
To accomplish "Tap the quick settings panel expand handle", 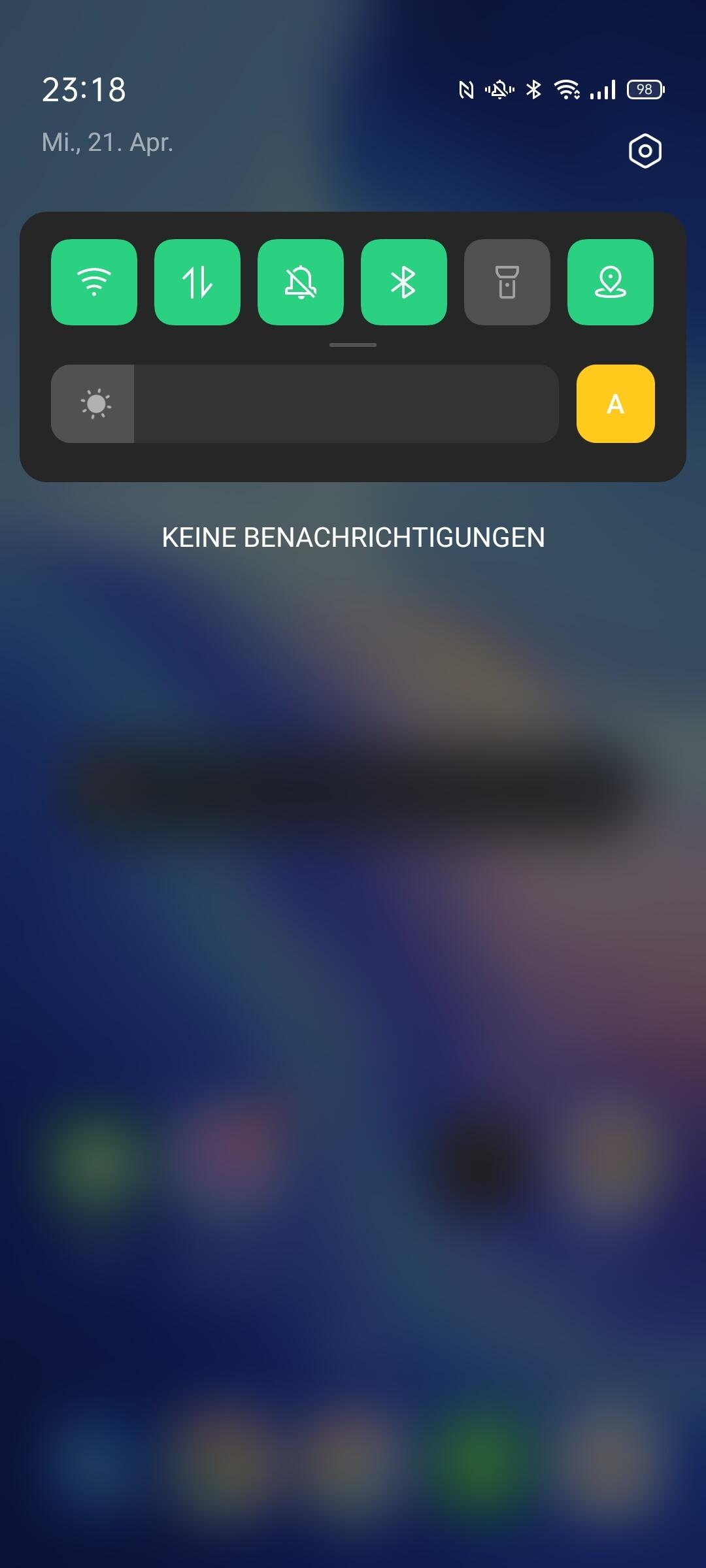I will [x=353, y=345].
